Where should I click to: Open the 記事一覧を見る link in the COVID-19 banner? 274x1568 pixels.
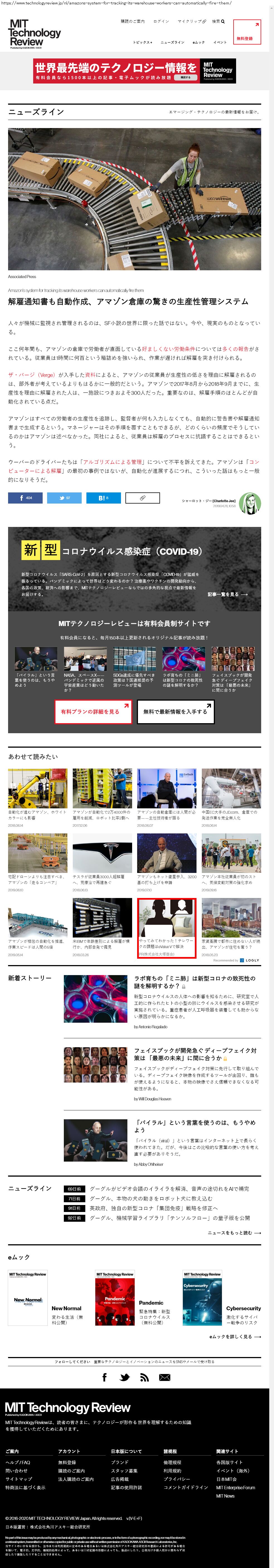pyautogui.click(x=227, y=594)
